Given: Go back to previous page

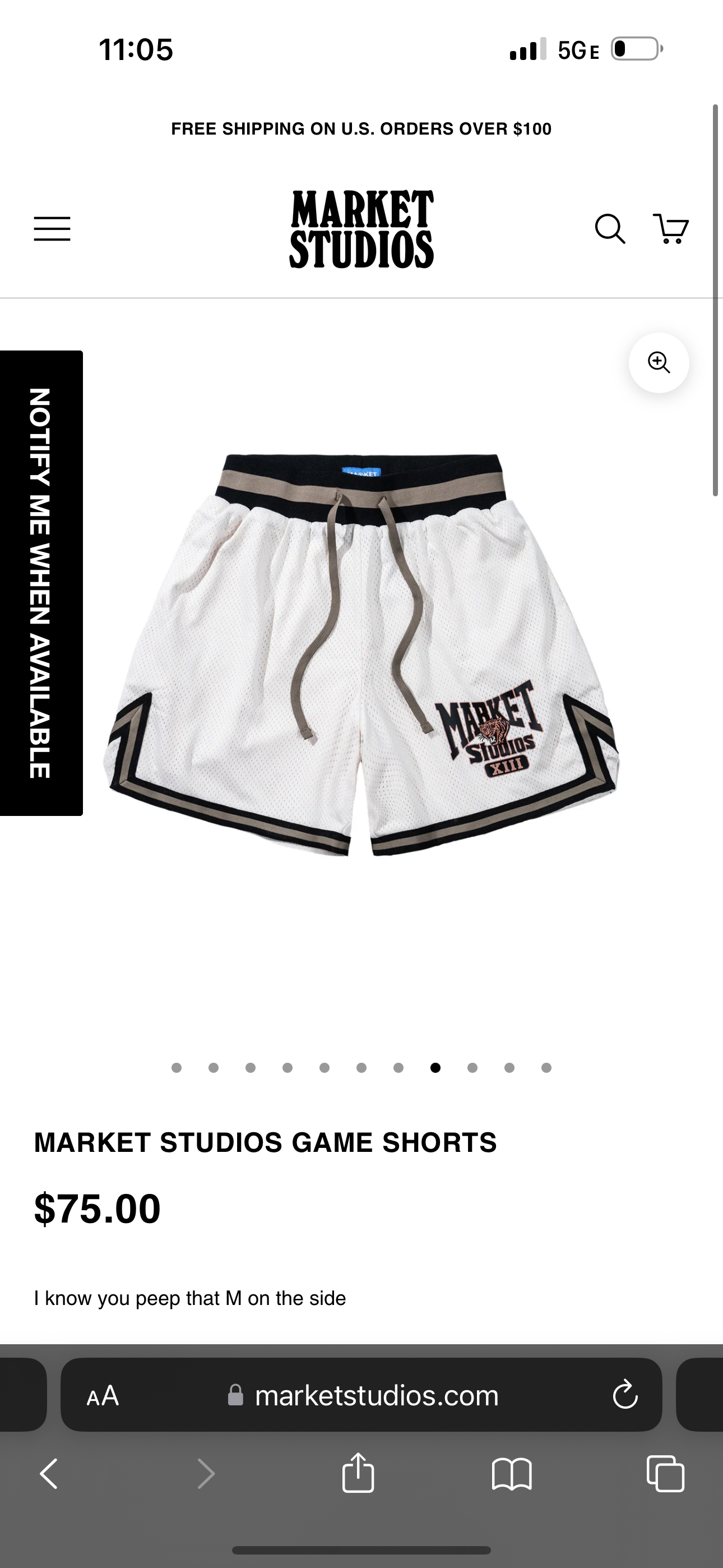Looking at the screenshot, I should click(x=49, y=1474).
